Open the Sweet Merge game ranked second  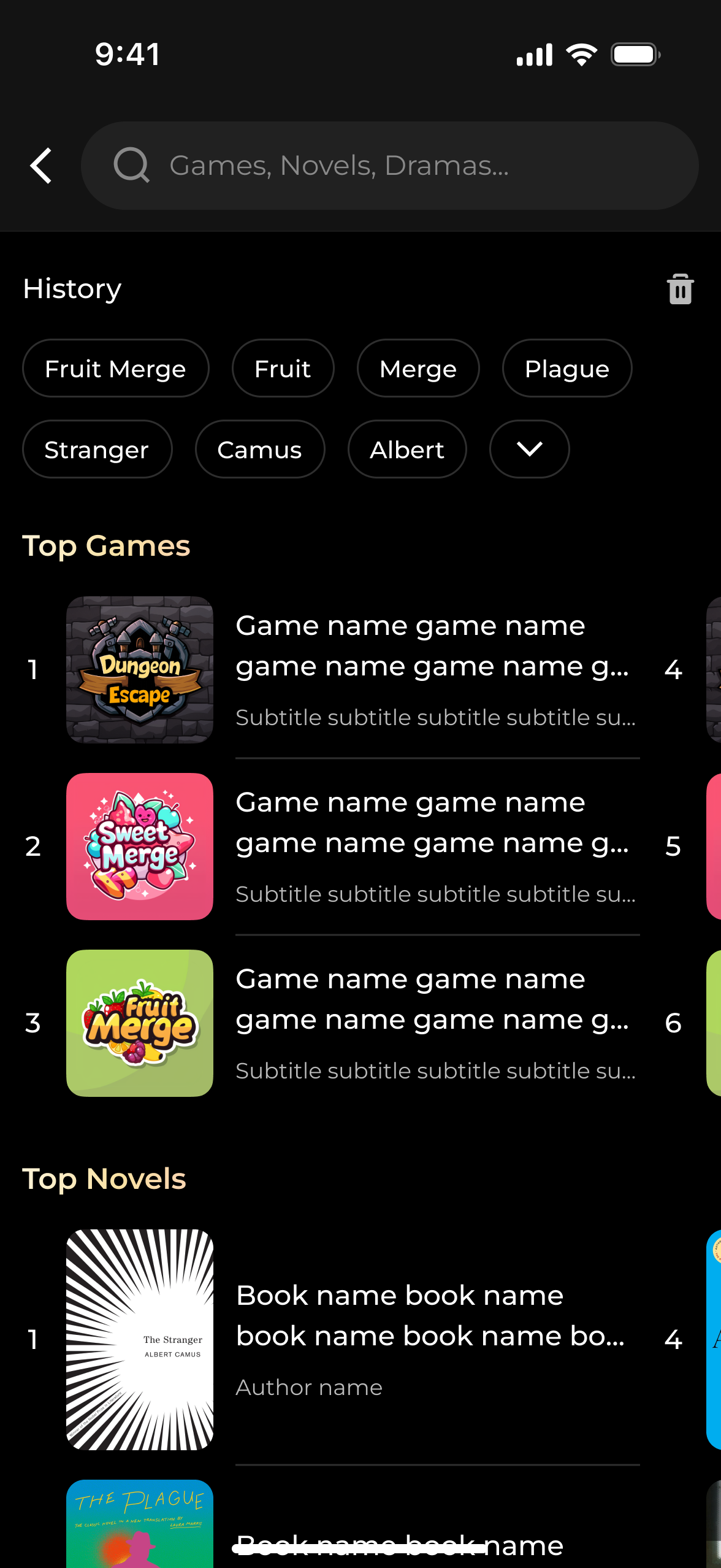click(x=140, y=847)
